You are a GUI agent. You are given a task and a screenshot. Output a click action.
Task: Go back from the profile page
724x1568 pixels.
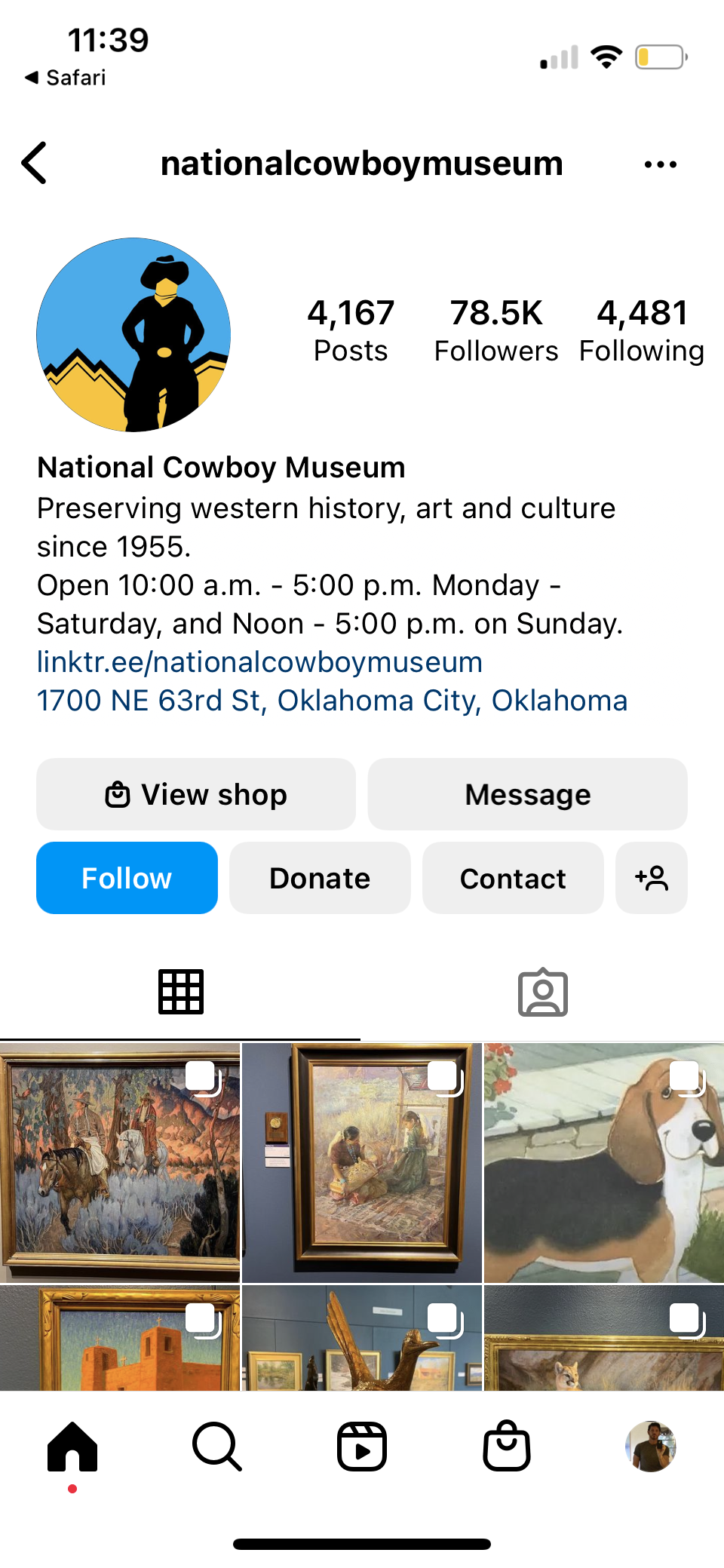coord(35,163)
